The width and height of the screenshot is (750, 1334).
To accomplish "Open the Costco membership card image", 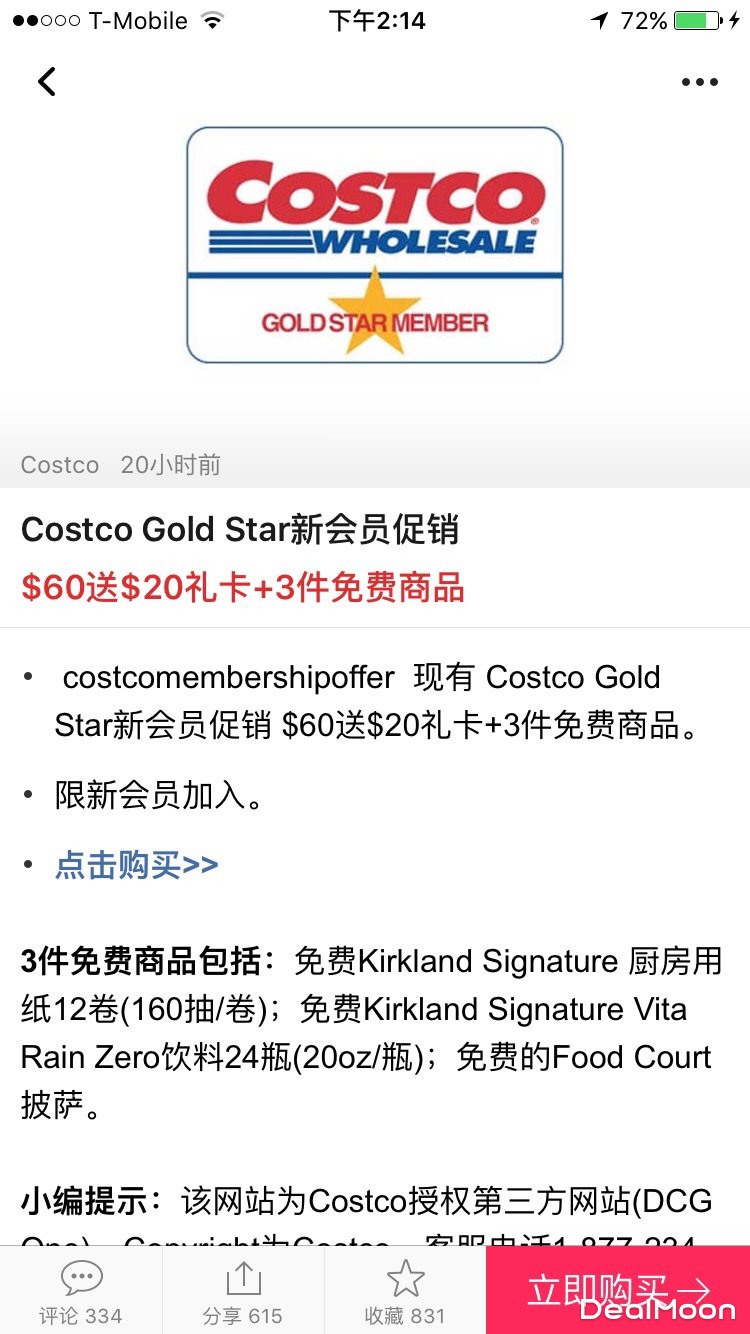I will point(375,245).
